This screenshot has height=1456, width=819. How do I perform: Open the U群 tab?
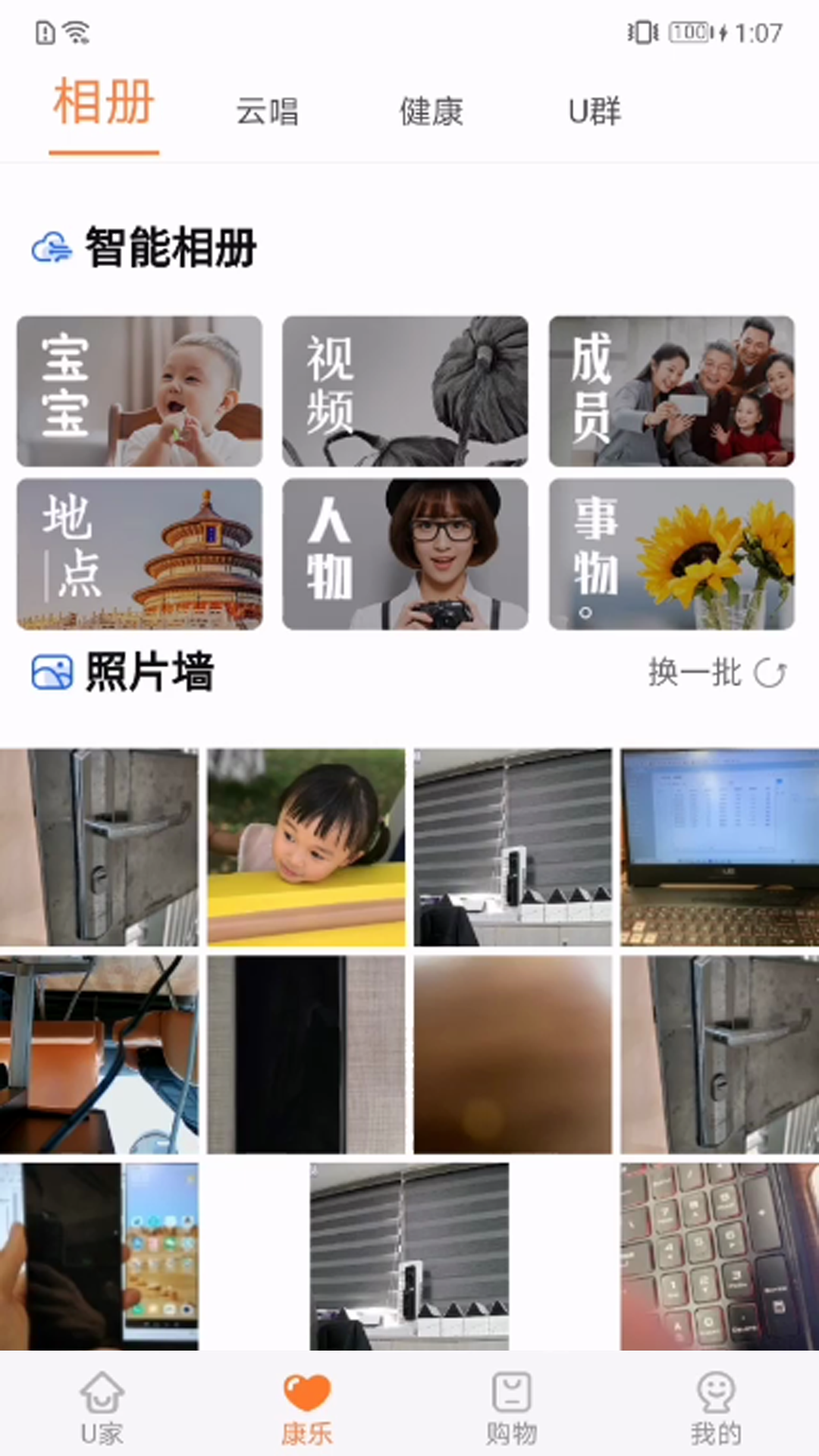595,111
